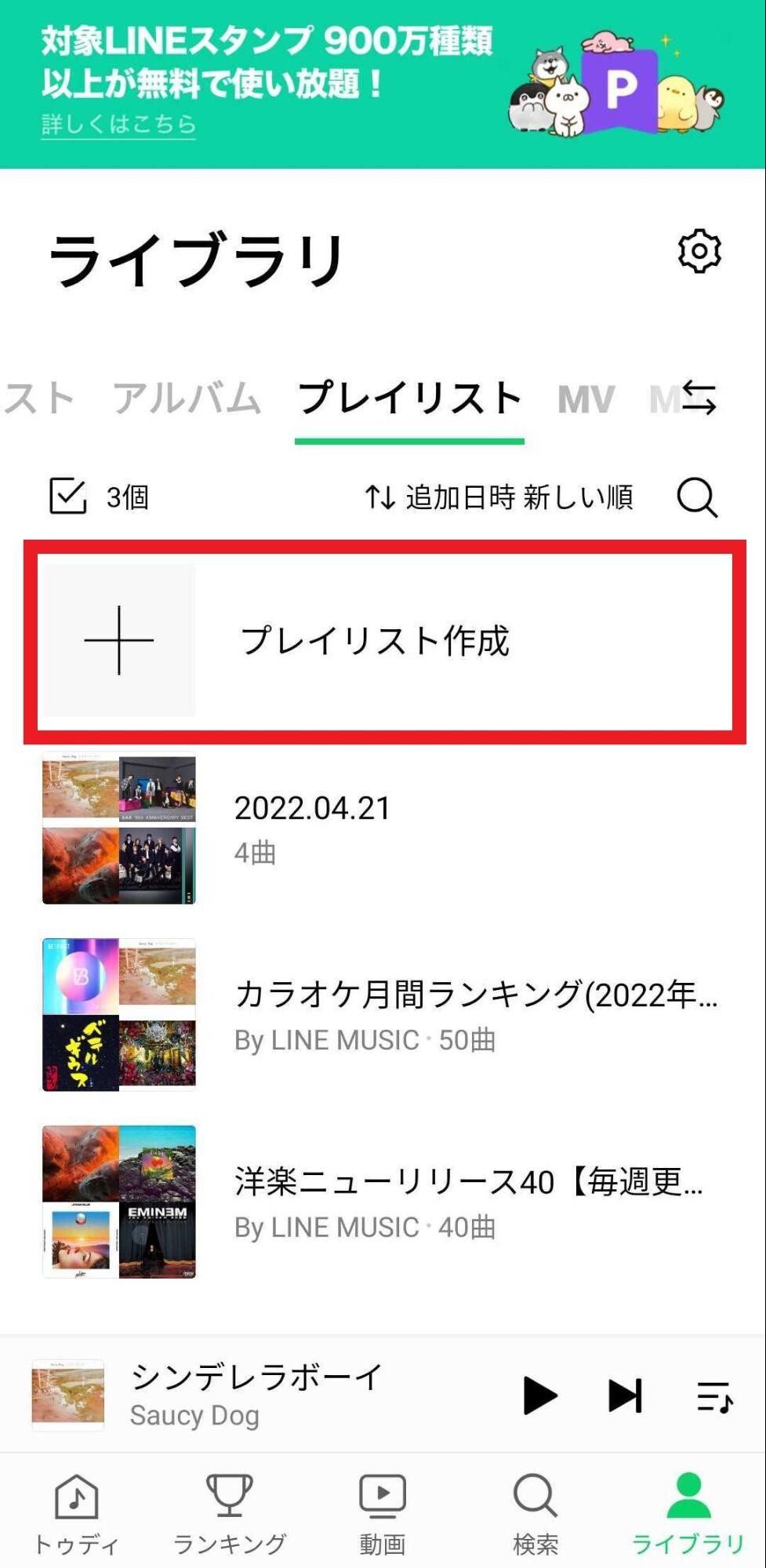Enable playlist multi-select with checkbox icon
The image size is (766, 1568).
[x=70, y=496]
